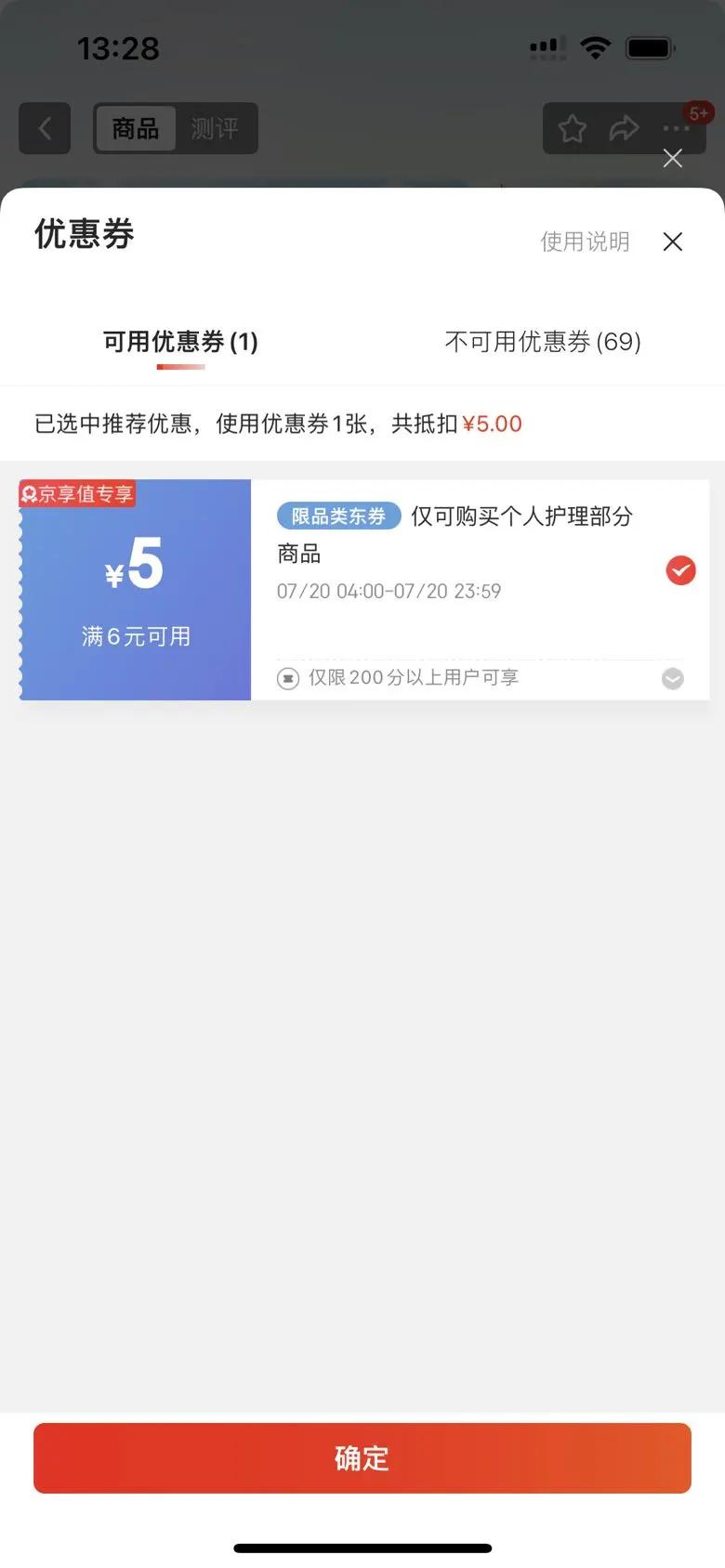The height and width of the screenshot is (1568, 725).
Task: Close the coupon panel with the X
Action: pos(672,242)
